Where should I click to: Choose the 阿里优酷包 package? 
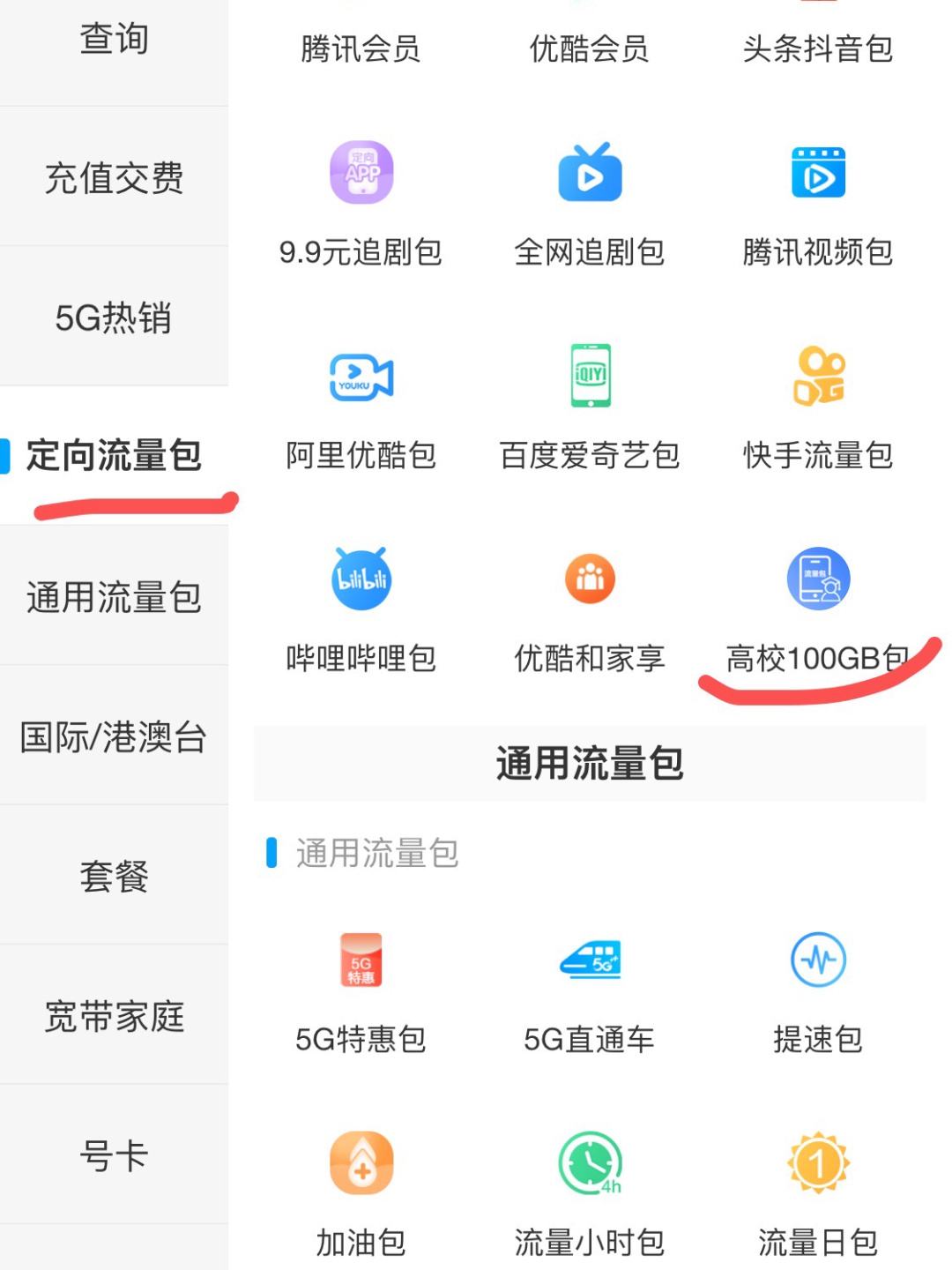(x=361, y=406)
